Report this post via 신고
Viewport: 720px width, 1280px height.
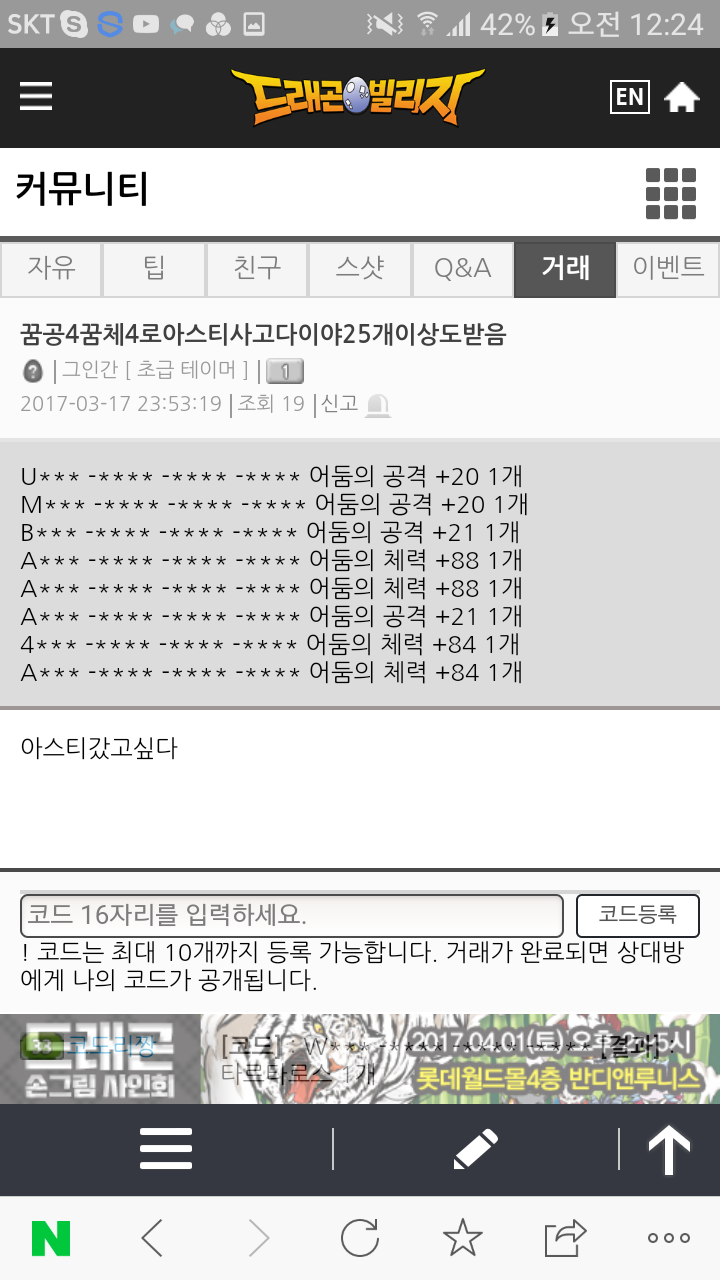point(354,404)
